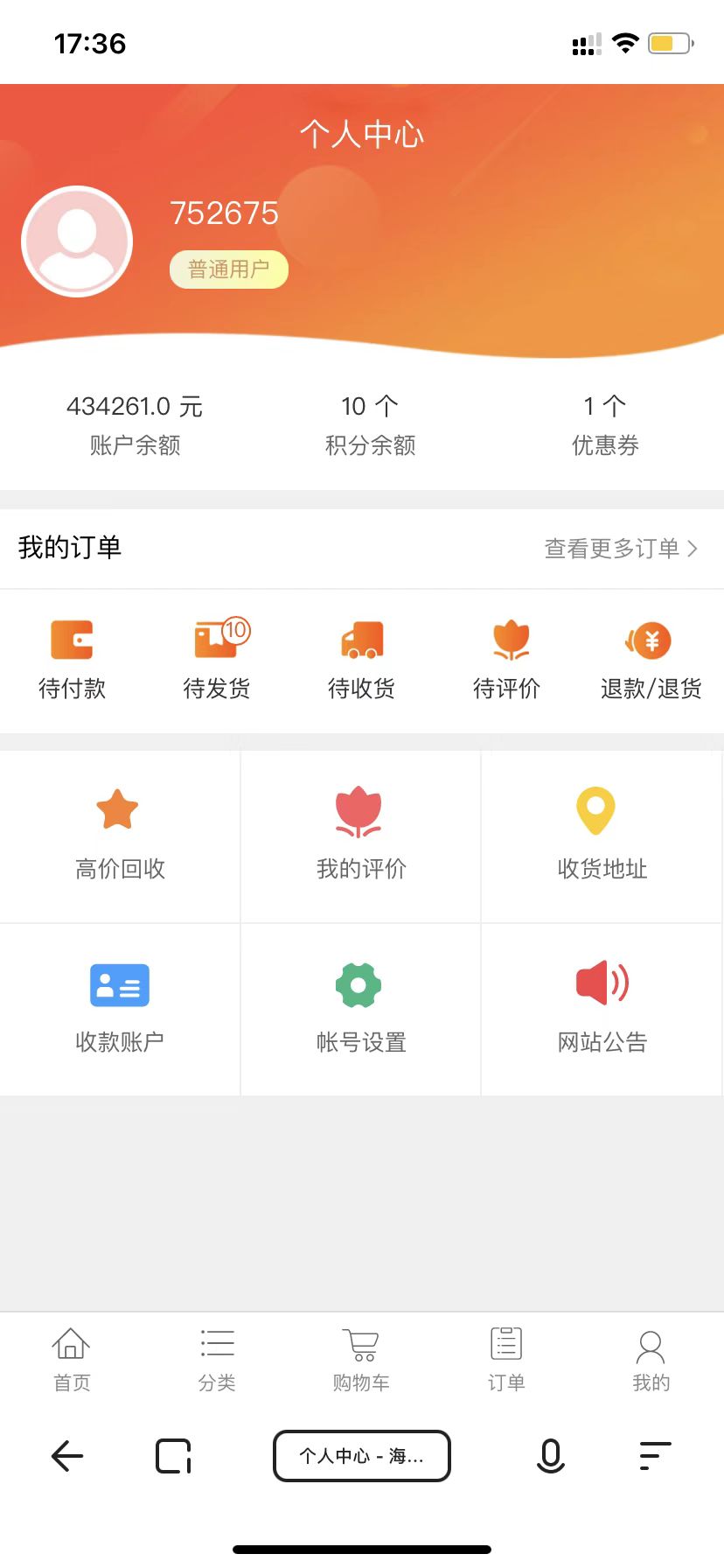Open 帐号设置
The image size is (724, 1568).
click(361, 1008)
